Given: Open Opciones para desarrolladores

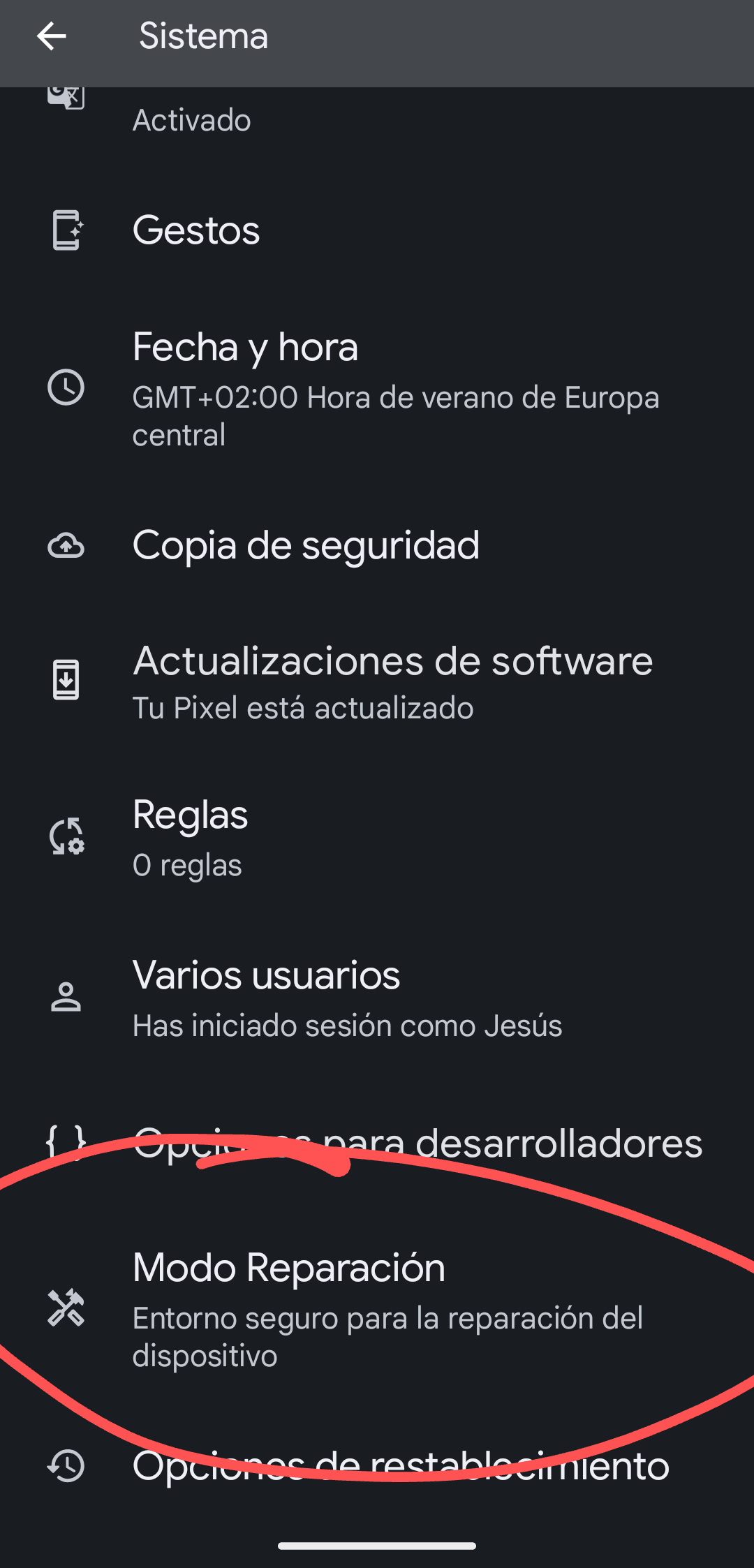Looking at the screenshot, I should coord(377,1144).
